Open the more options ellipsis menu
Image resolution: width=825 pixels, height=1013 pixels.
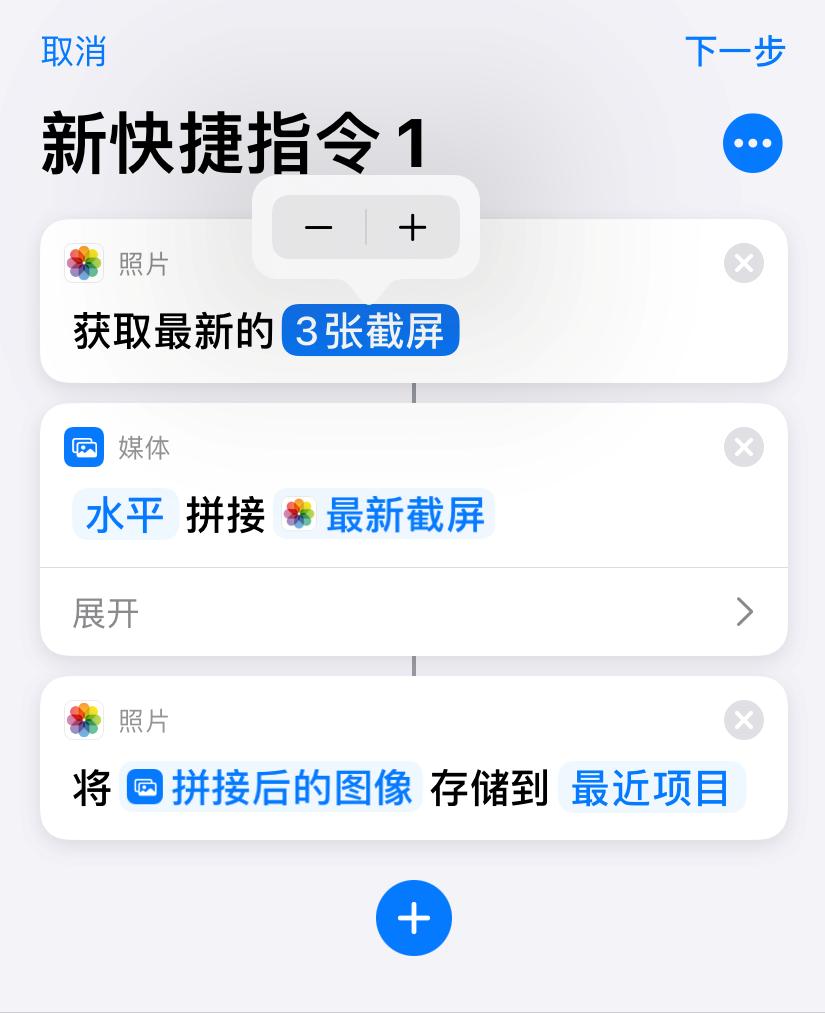(x=752, y=143)
